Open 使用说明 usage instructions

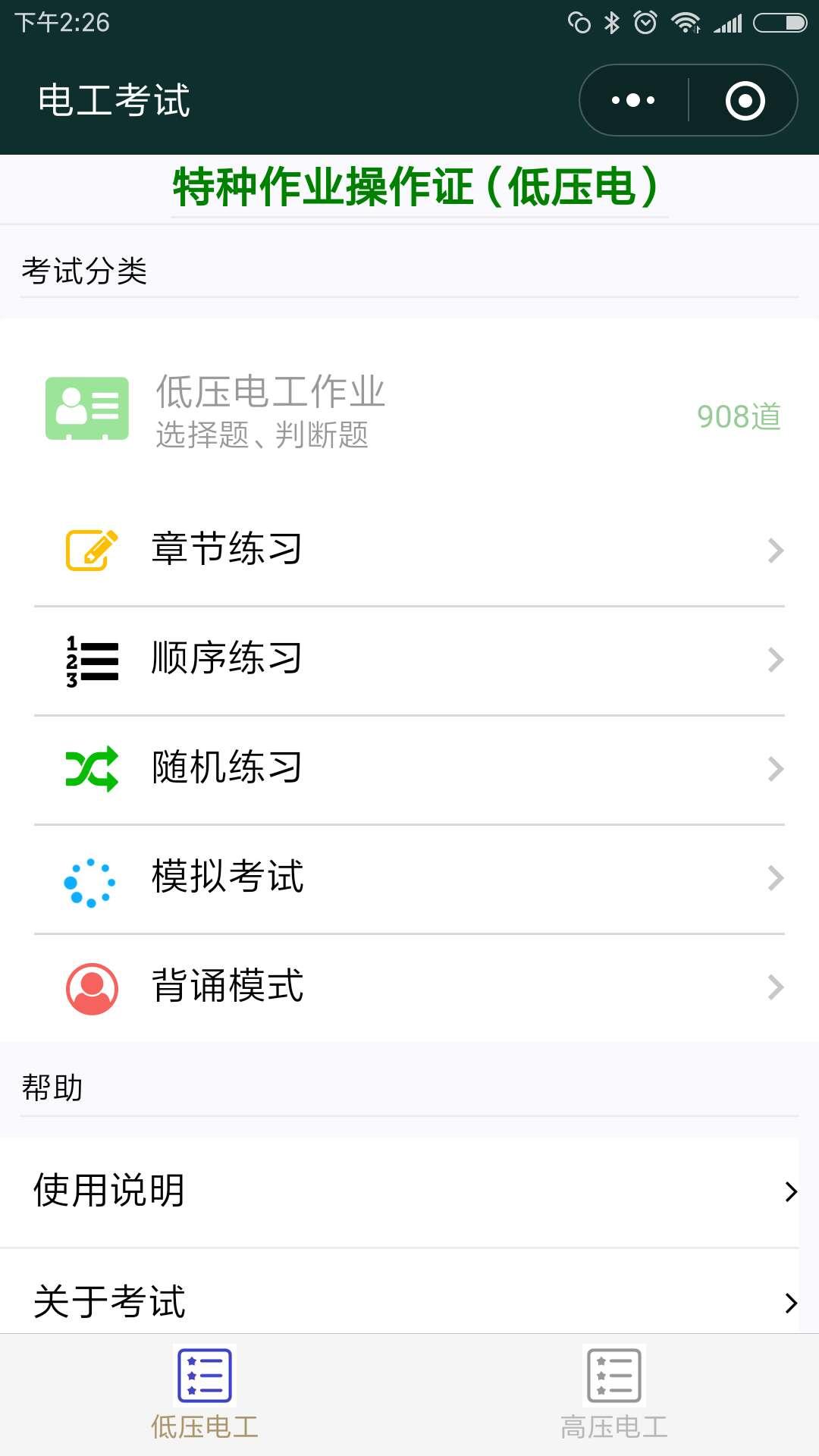coord(409,1191)
